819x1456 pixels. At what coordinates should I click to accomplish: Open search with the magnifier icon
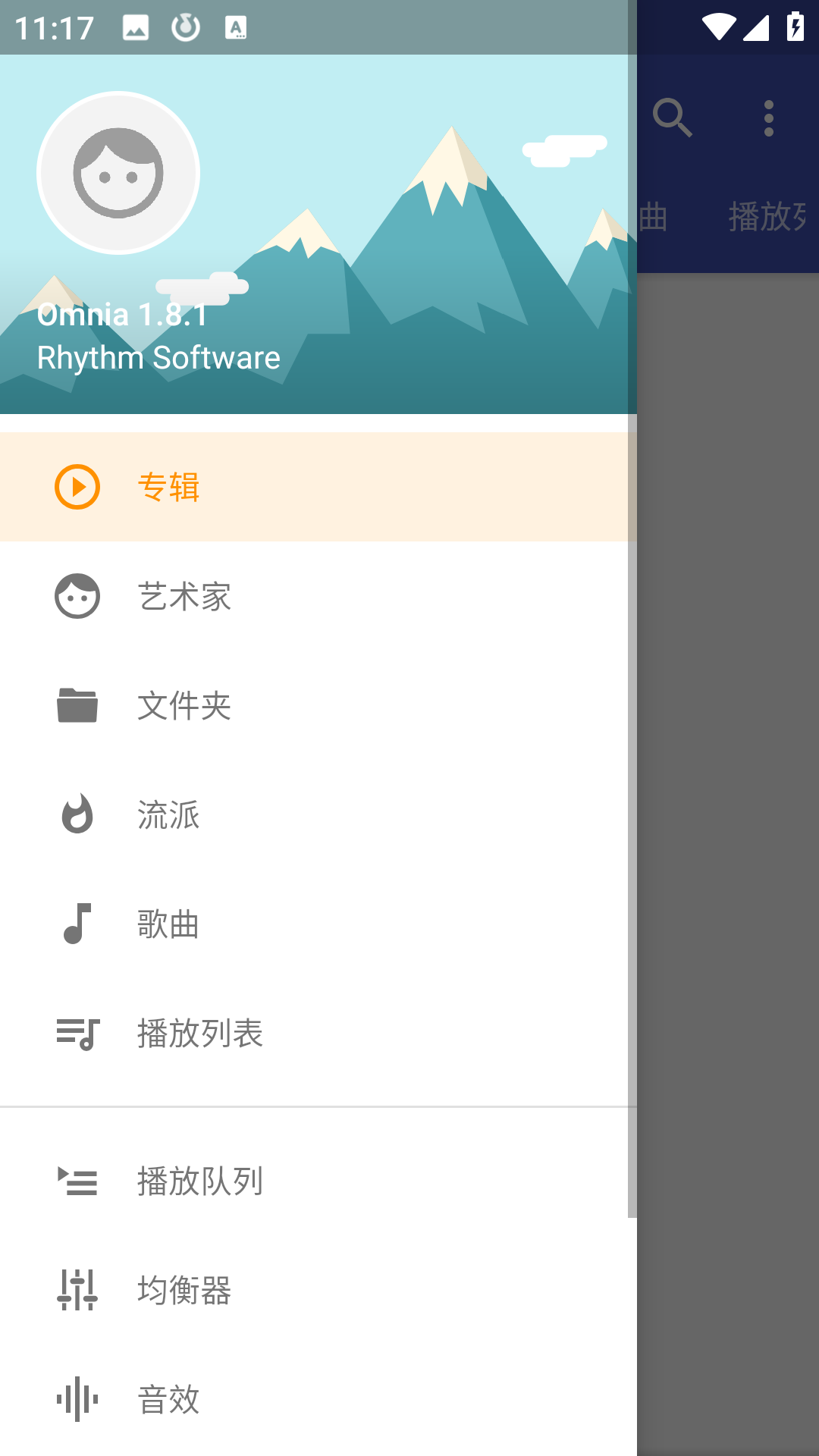click(x=673, y=118)
